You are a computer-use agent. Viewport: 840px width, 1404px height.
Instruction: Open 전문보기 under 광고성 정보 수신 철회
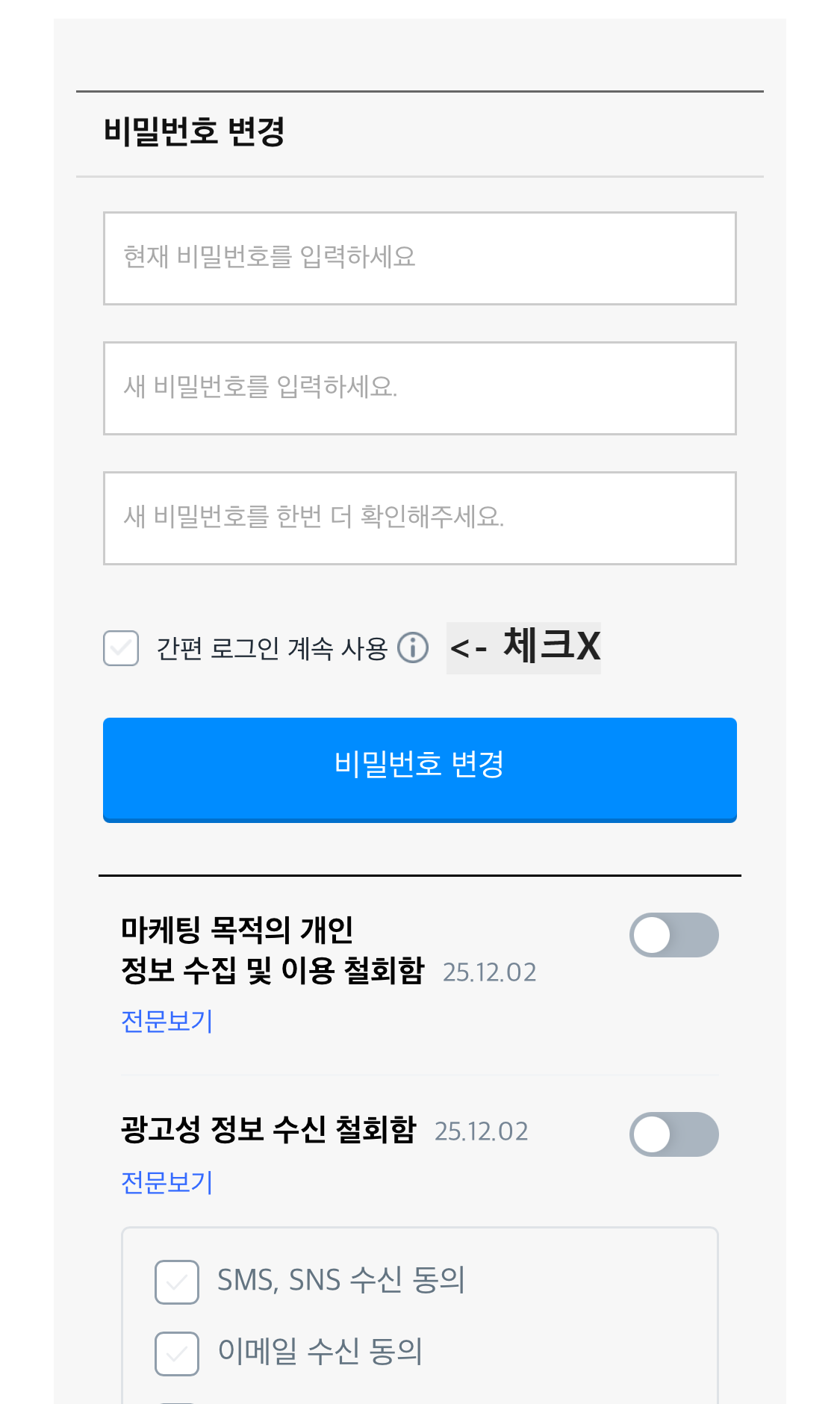(166, 1183)
